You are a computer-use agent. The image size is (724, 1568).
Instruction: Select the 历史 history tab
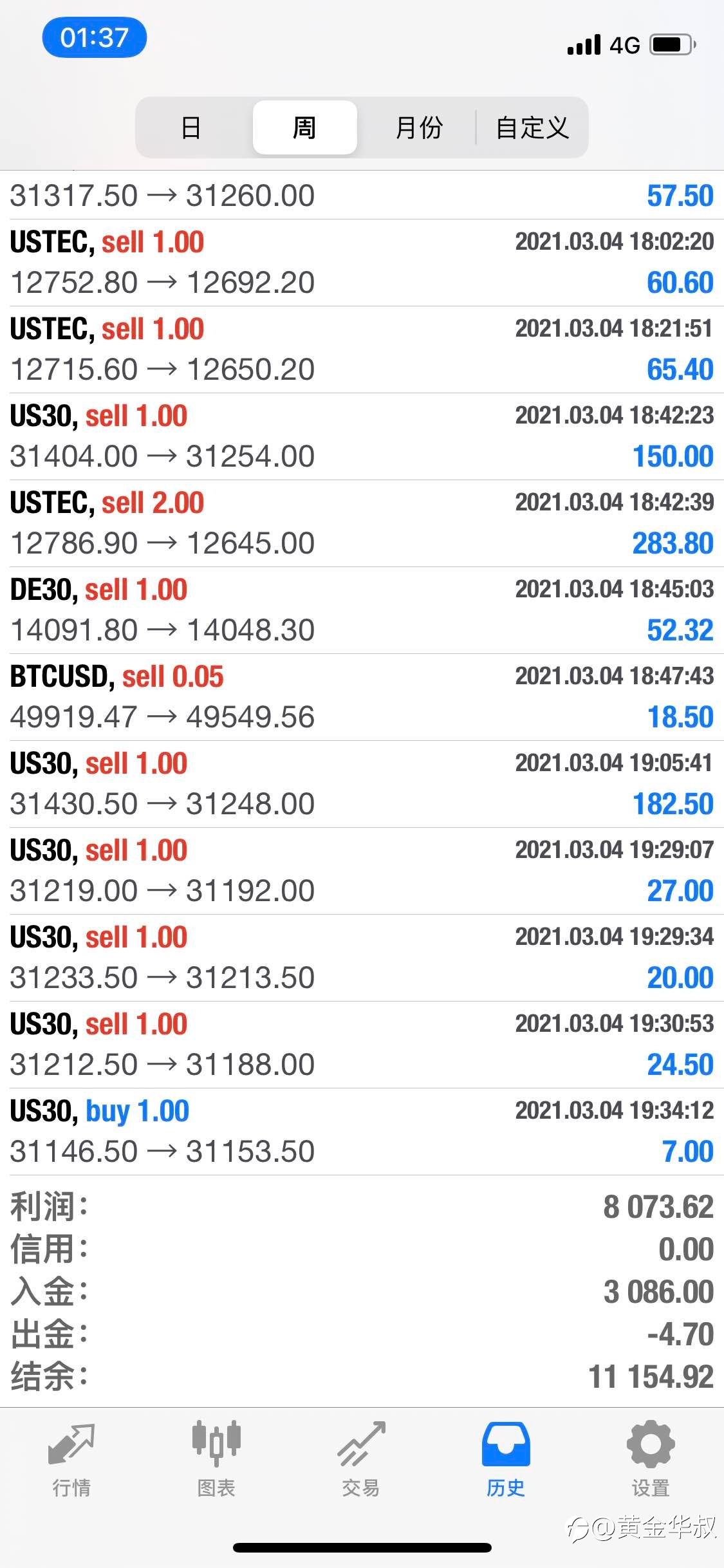click(x=506, y=1460)
